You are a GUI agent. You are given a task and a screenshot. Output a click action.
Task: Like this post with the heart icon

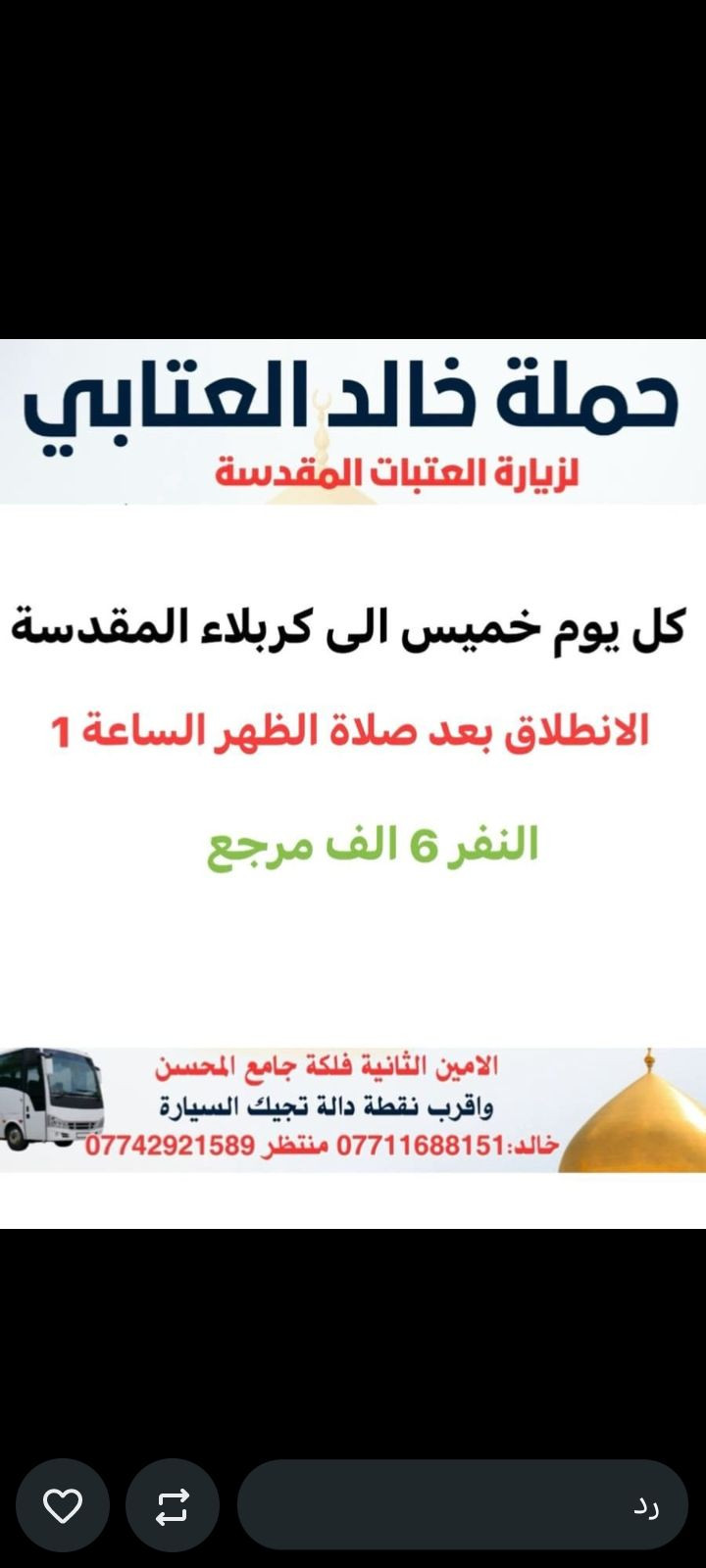click(x=63, y=1505)
